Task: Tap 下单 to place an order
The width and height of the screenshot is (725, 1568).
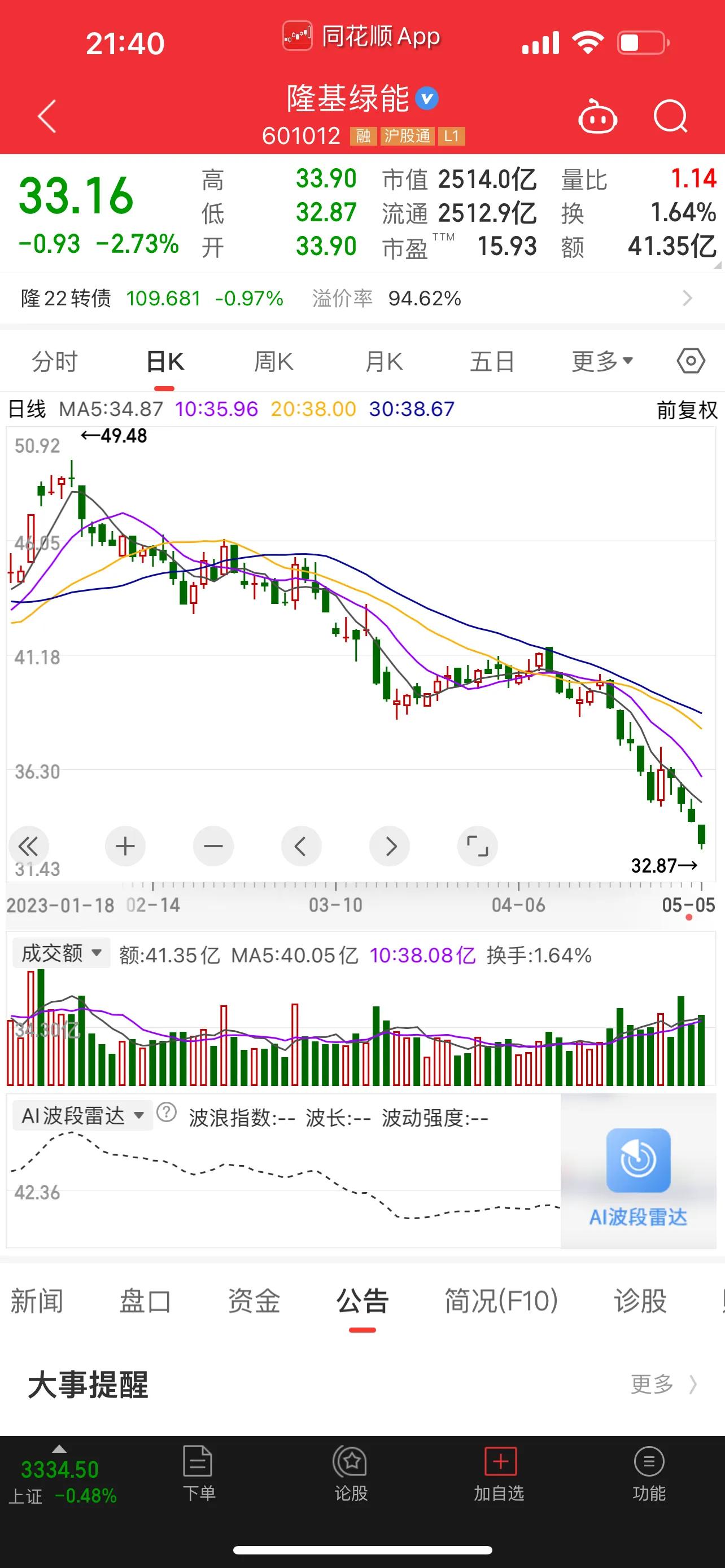Action: tap(198, 1473)
